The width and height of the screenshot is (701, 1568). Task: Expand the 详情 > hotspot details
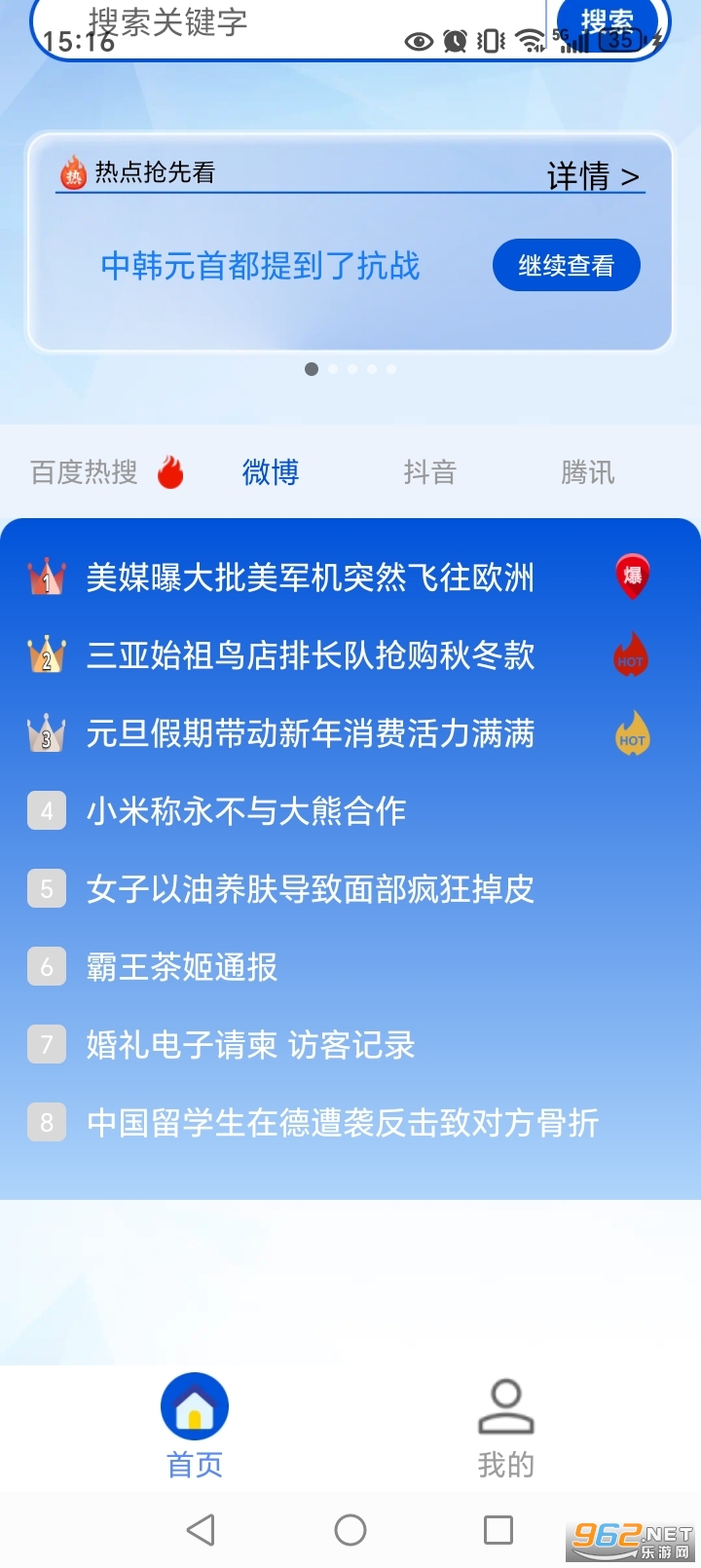(590, 176)
